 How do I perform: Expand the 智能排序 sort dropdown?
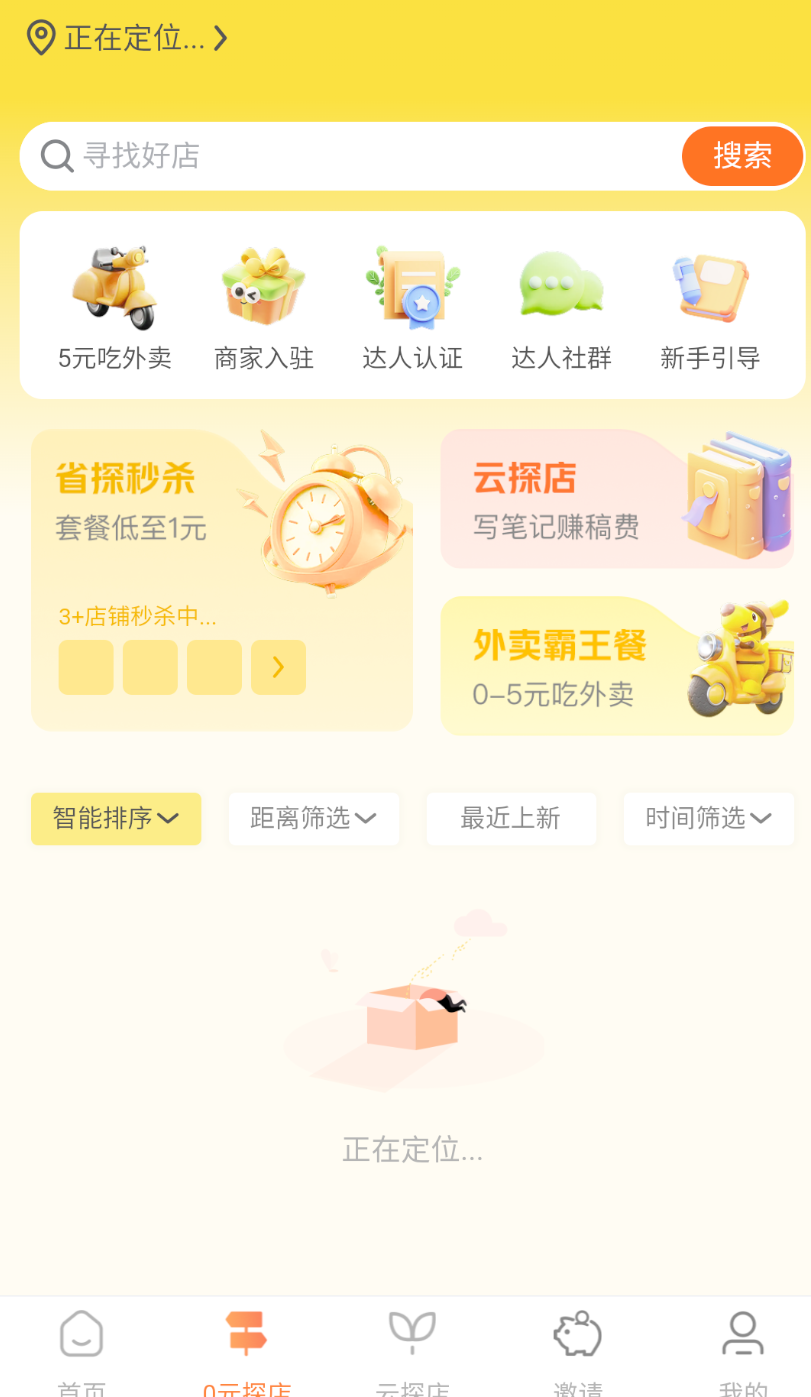coord(116,819)
